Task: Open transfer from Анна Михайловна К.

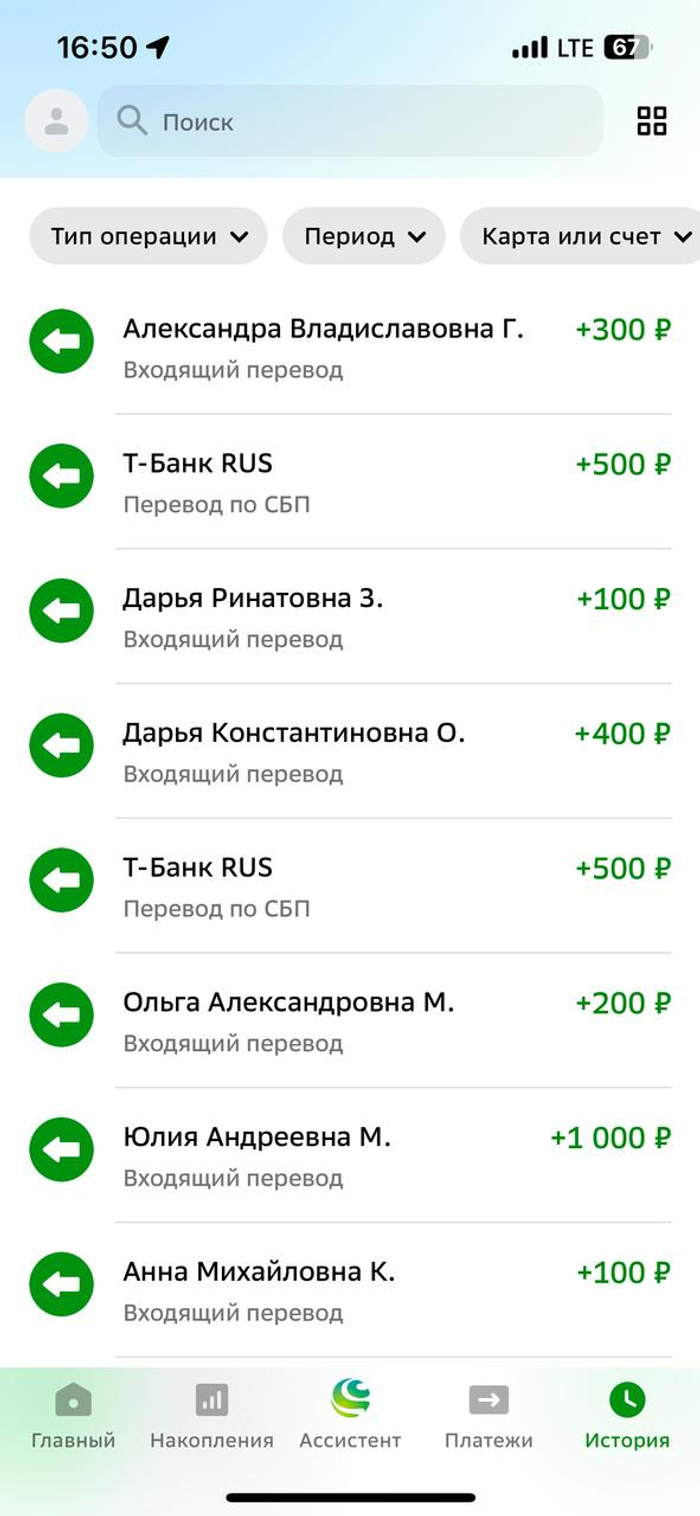Action: 350,1290
